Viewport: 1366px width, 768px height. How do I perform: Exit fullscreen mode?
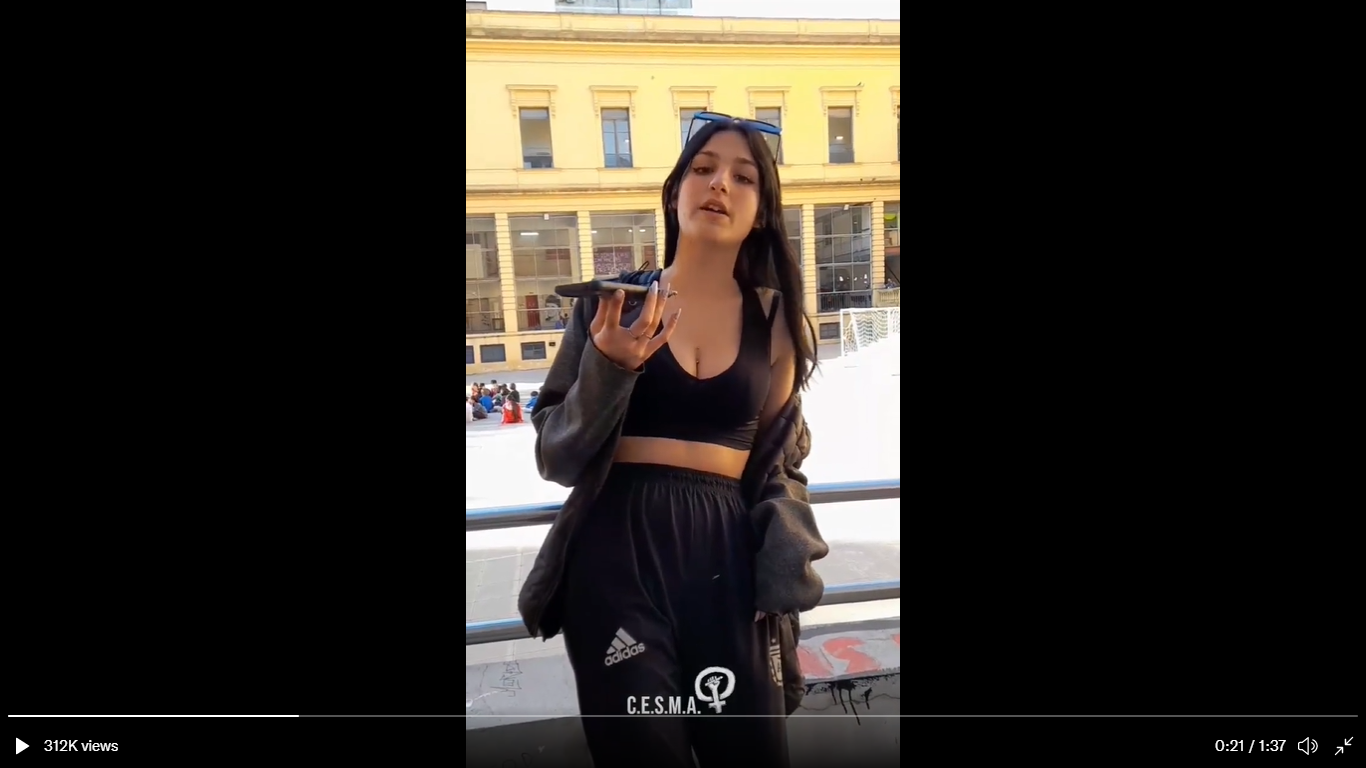pyautogui.click(x=1344, y=746)
